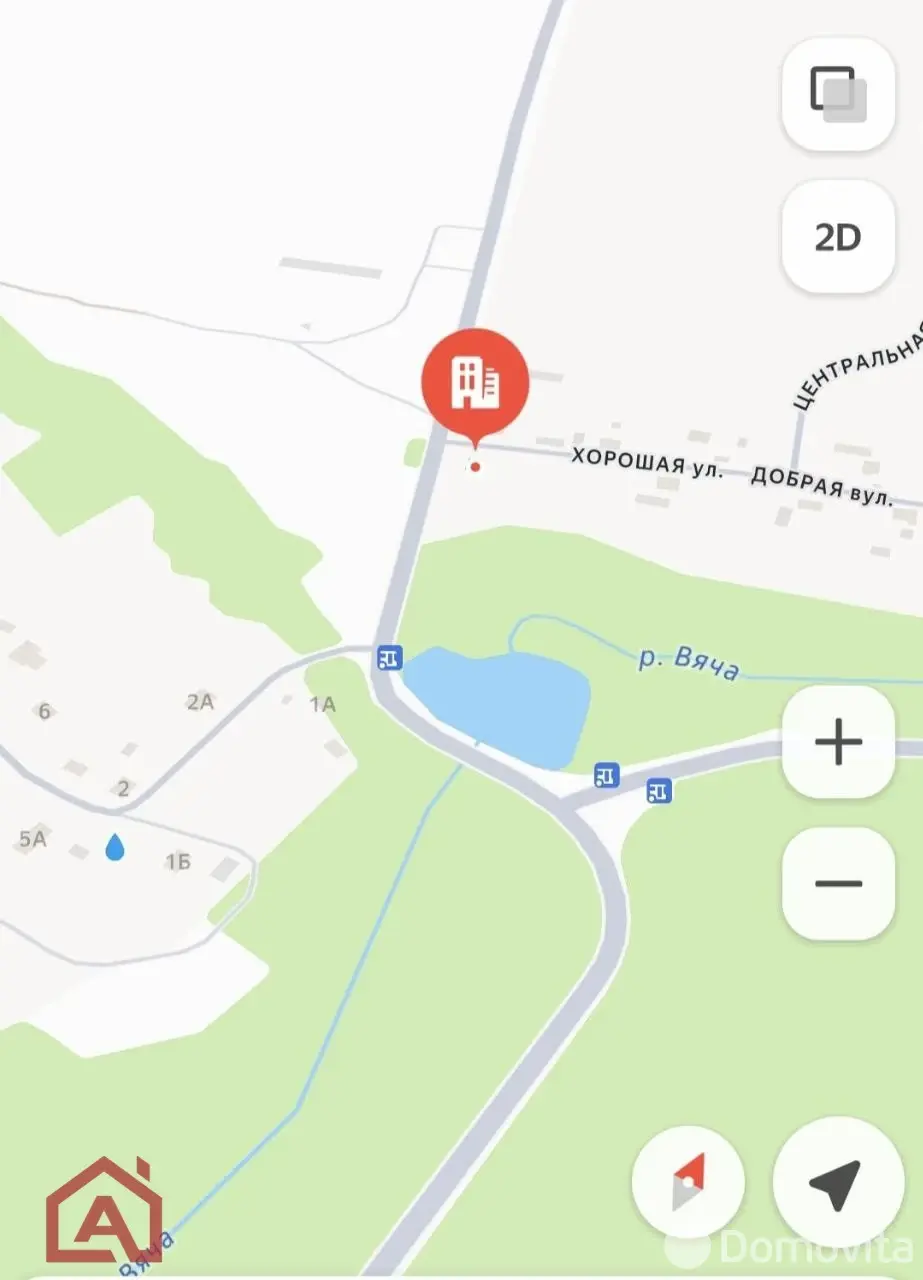The image size is (923, 1280).
Task: Zoom in with the plus button
Action: pyautogui.click(x=838, y=741)
